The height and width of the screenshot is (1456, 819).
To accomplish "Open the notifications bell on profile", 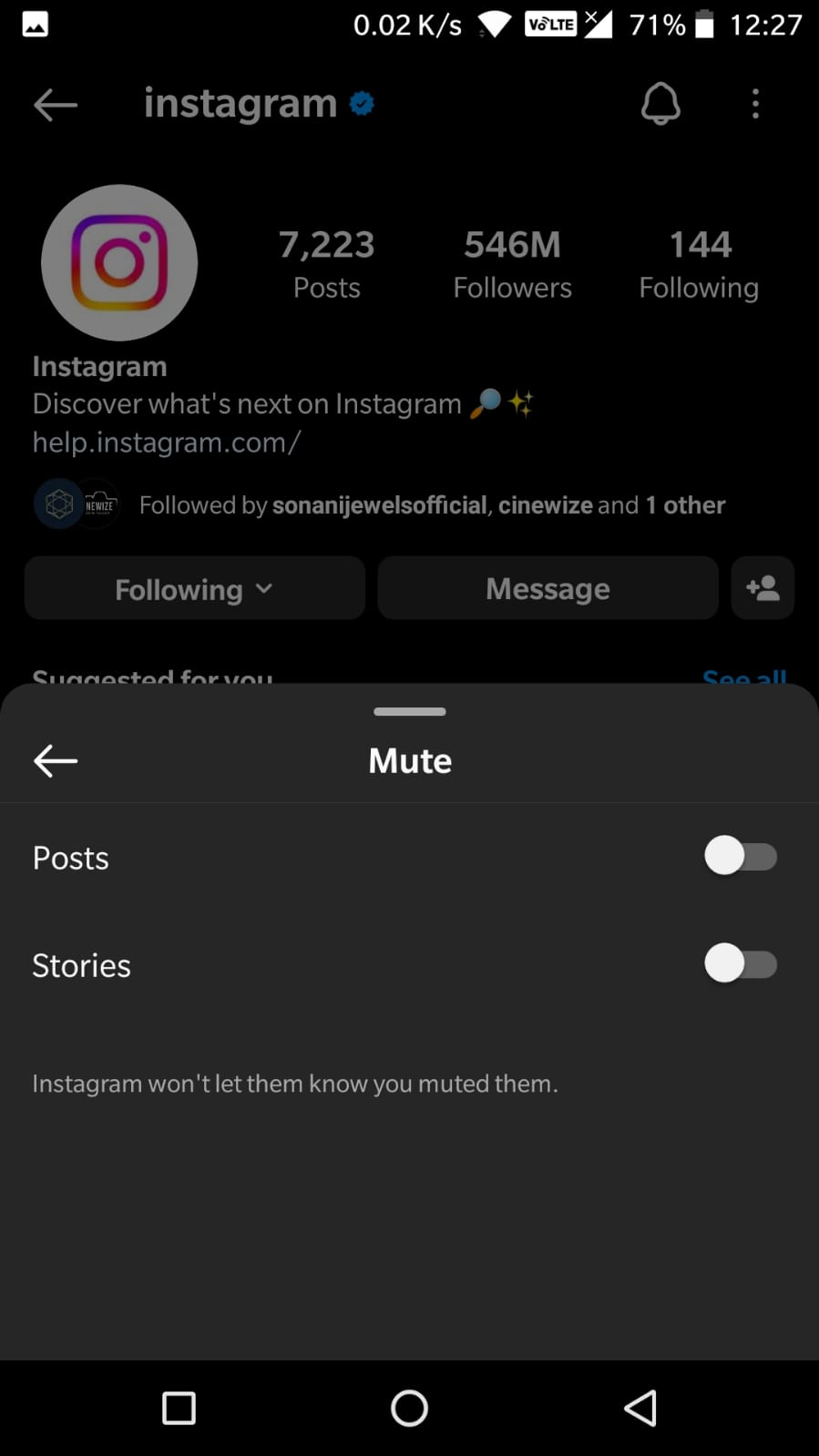I will pyautogui.click(x=660, y=104).
